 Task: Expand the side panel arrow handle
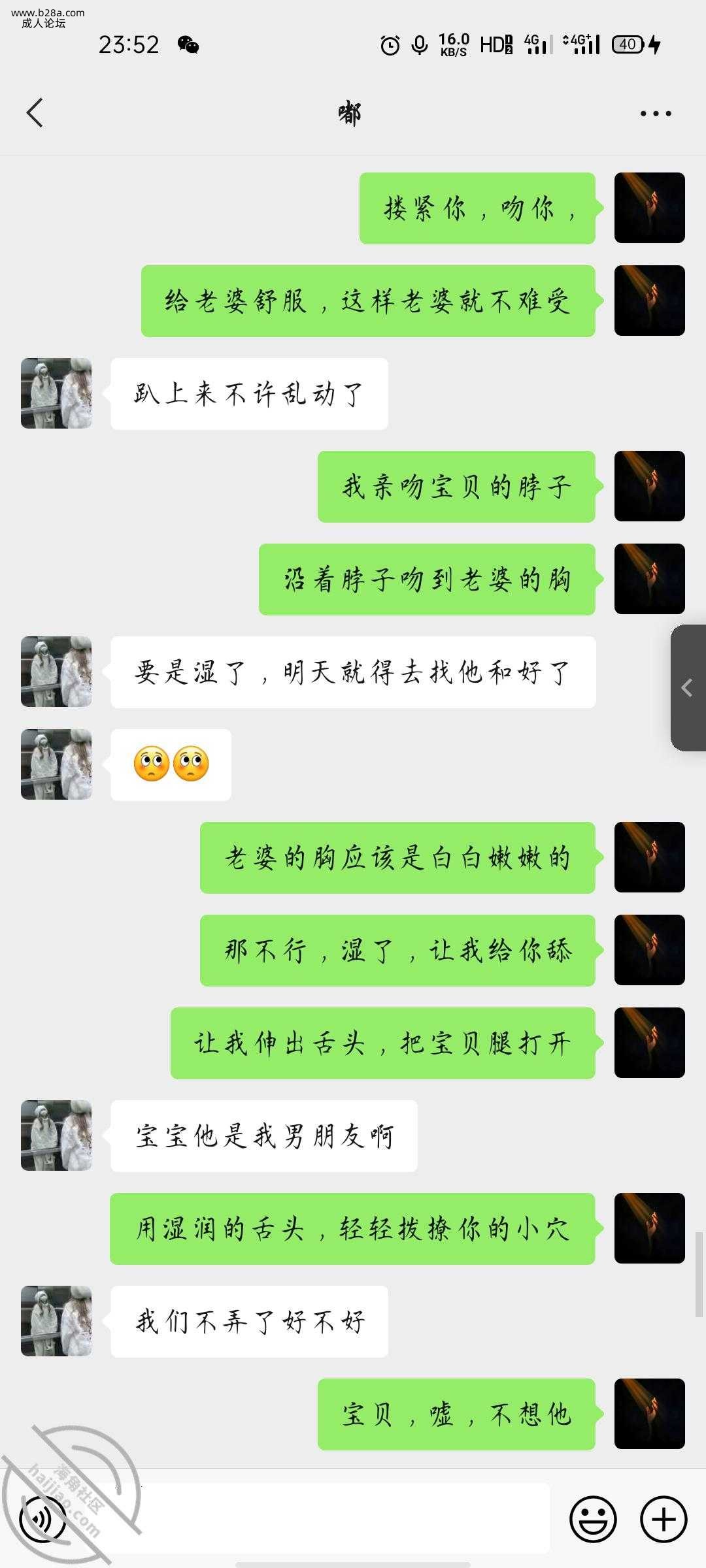tap(688, 688)
